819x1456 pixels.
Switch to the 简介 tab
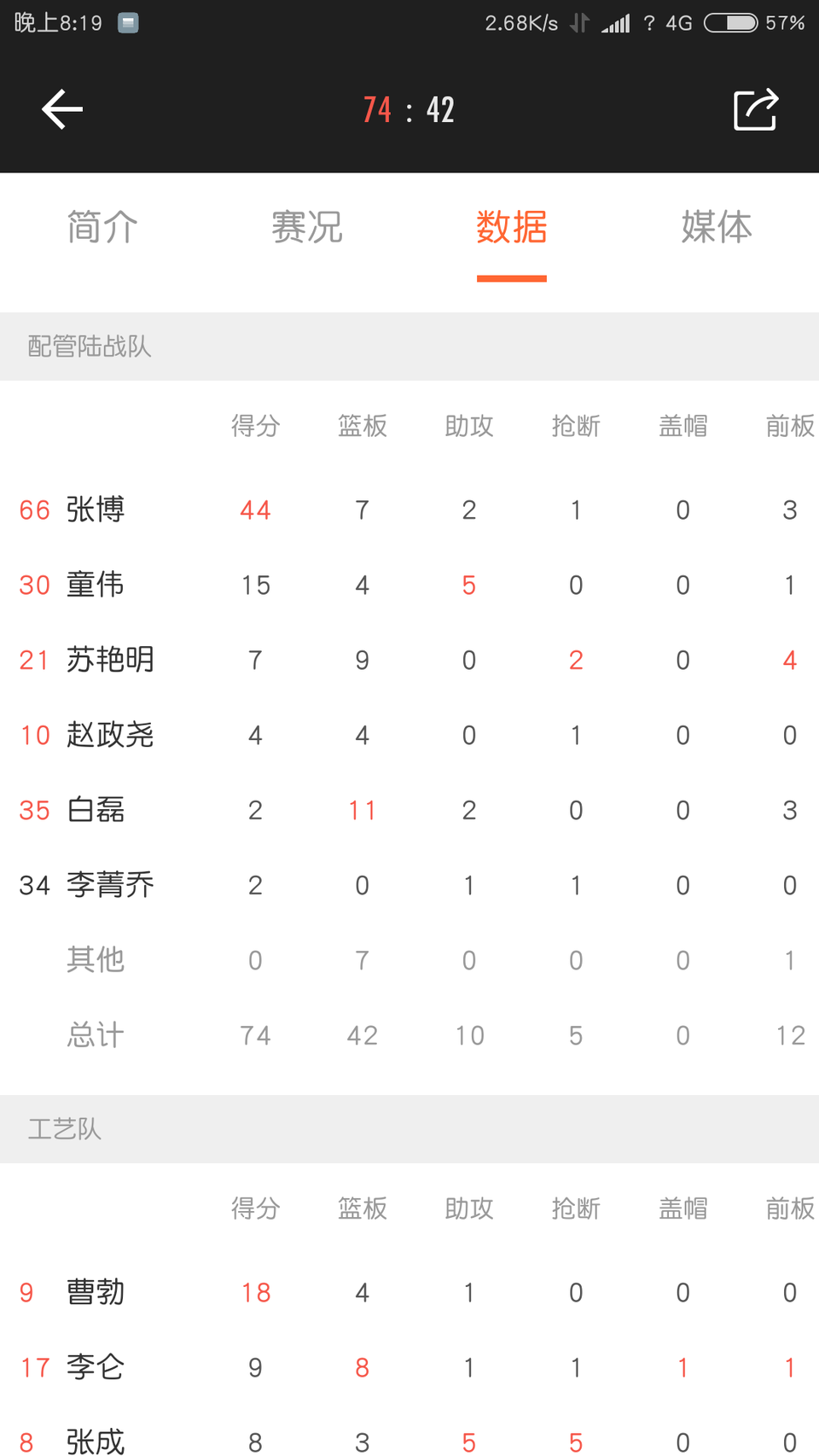pos(102,227)
